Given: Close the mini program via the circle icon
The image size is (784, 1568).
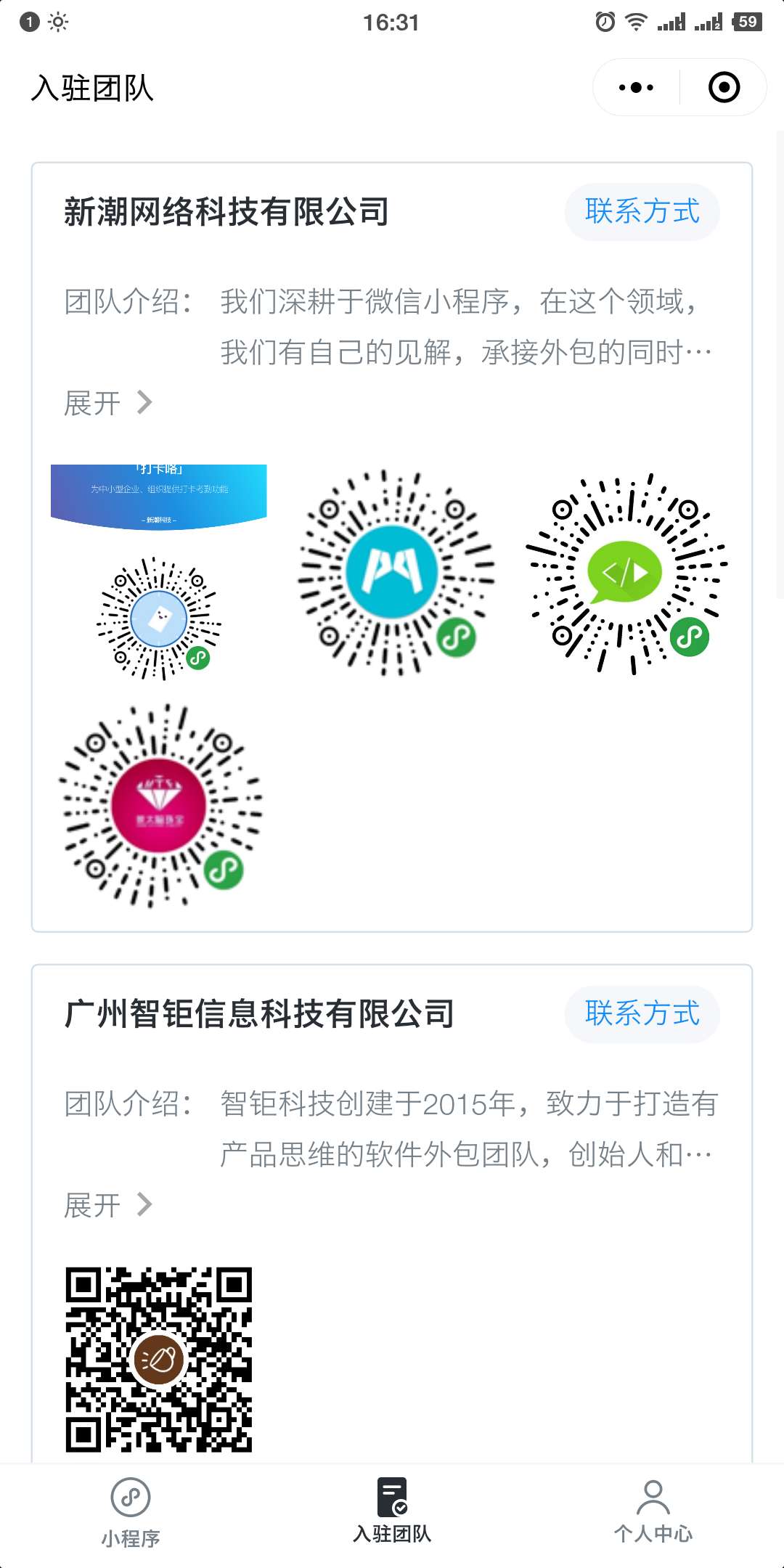Looking at the screenshot, I should click(724, 88).
